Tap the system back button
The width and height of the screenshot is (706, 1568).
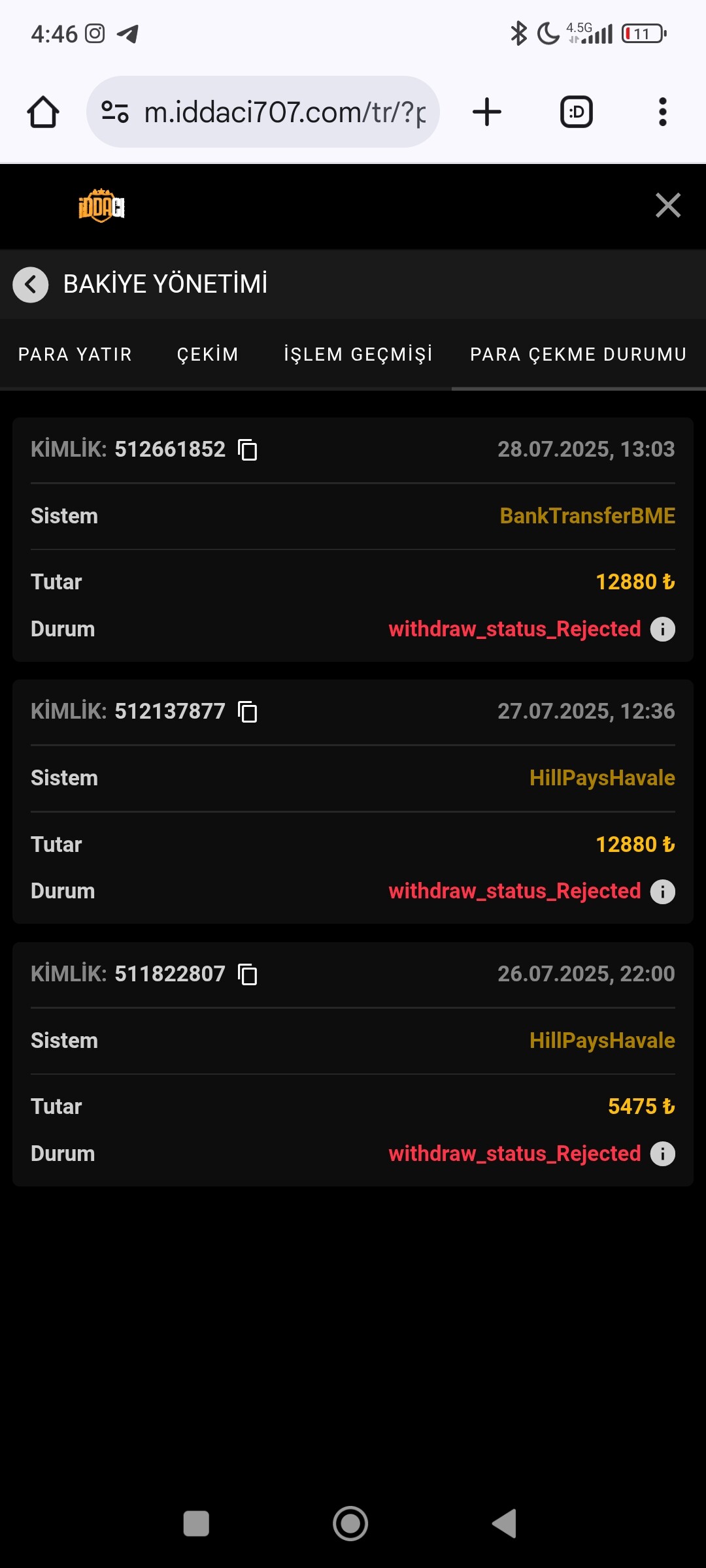505,1524
